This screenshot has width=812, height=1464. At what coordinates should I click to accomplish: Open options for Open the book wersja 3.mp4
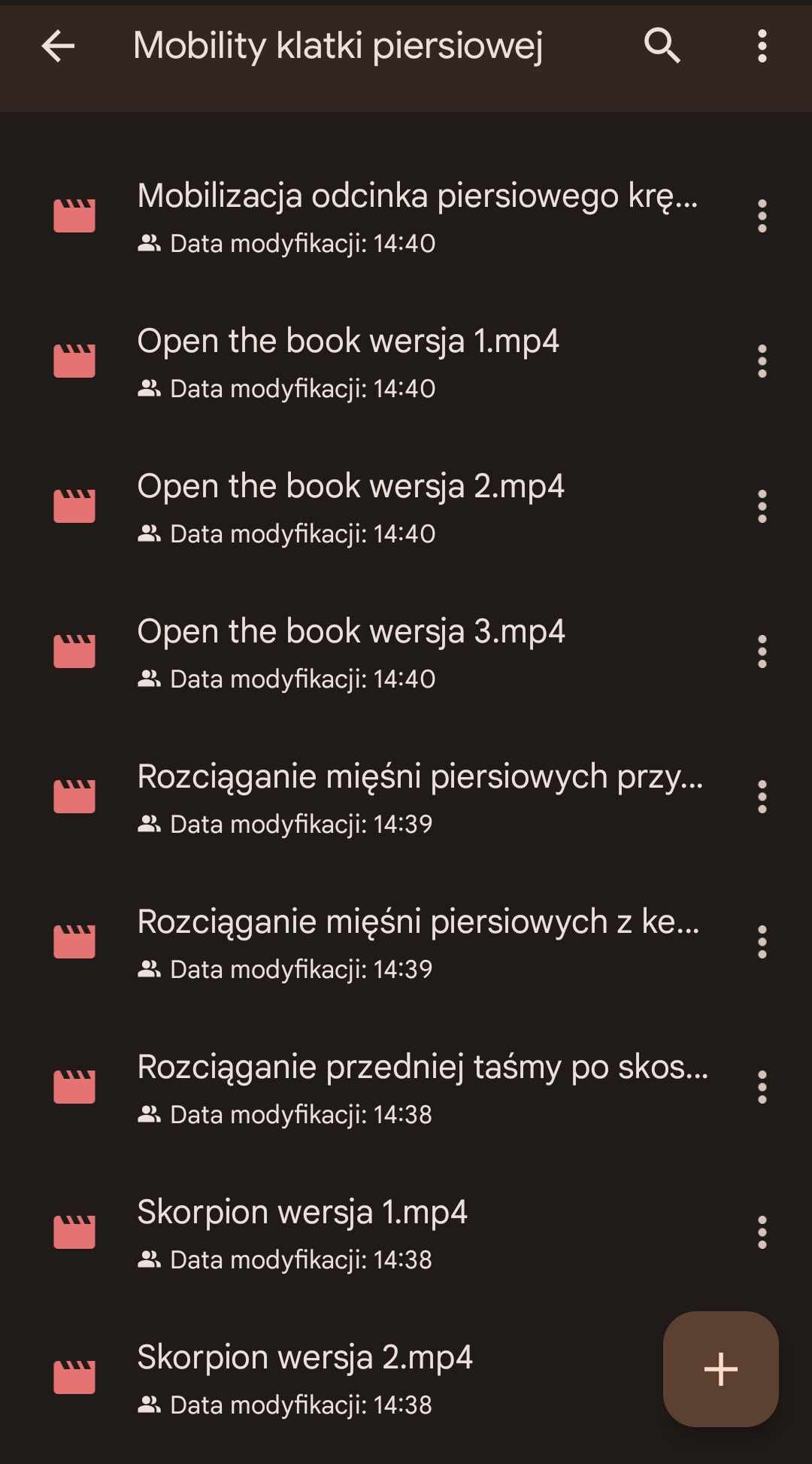point(762,652)
